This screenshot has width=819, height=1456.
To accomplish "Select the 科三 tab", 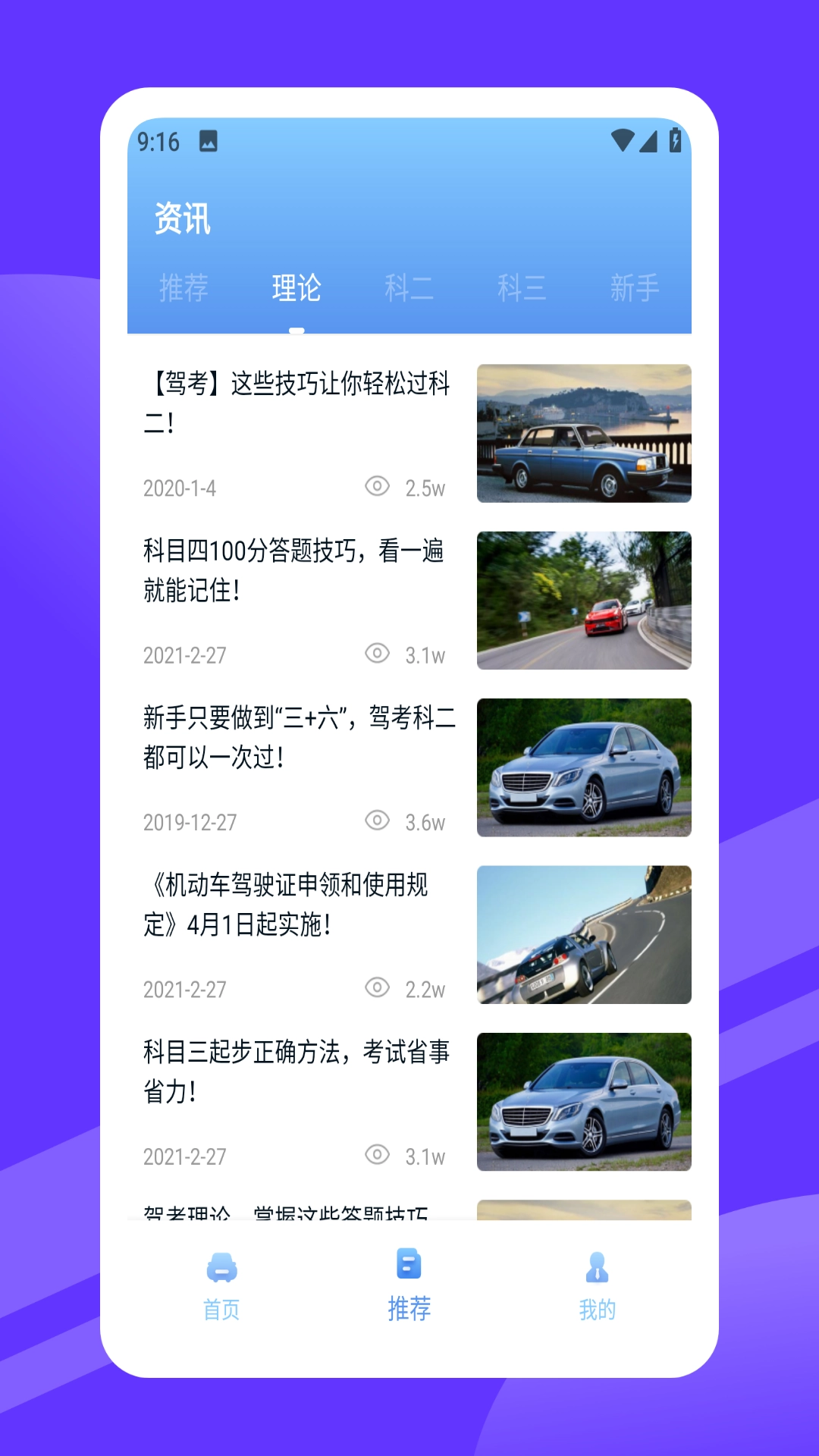I will (521, 289).
